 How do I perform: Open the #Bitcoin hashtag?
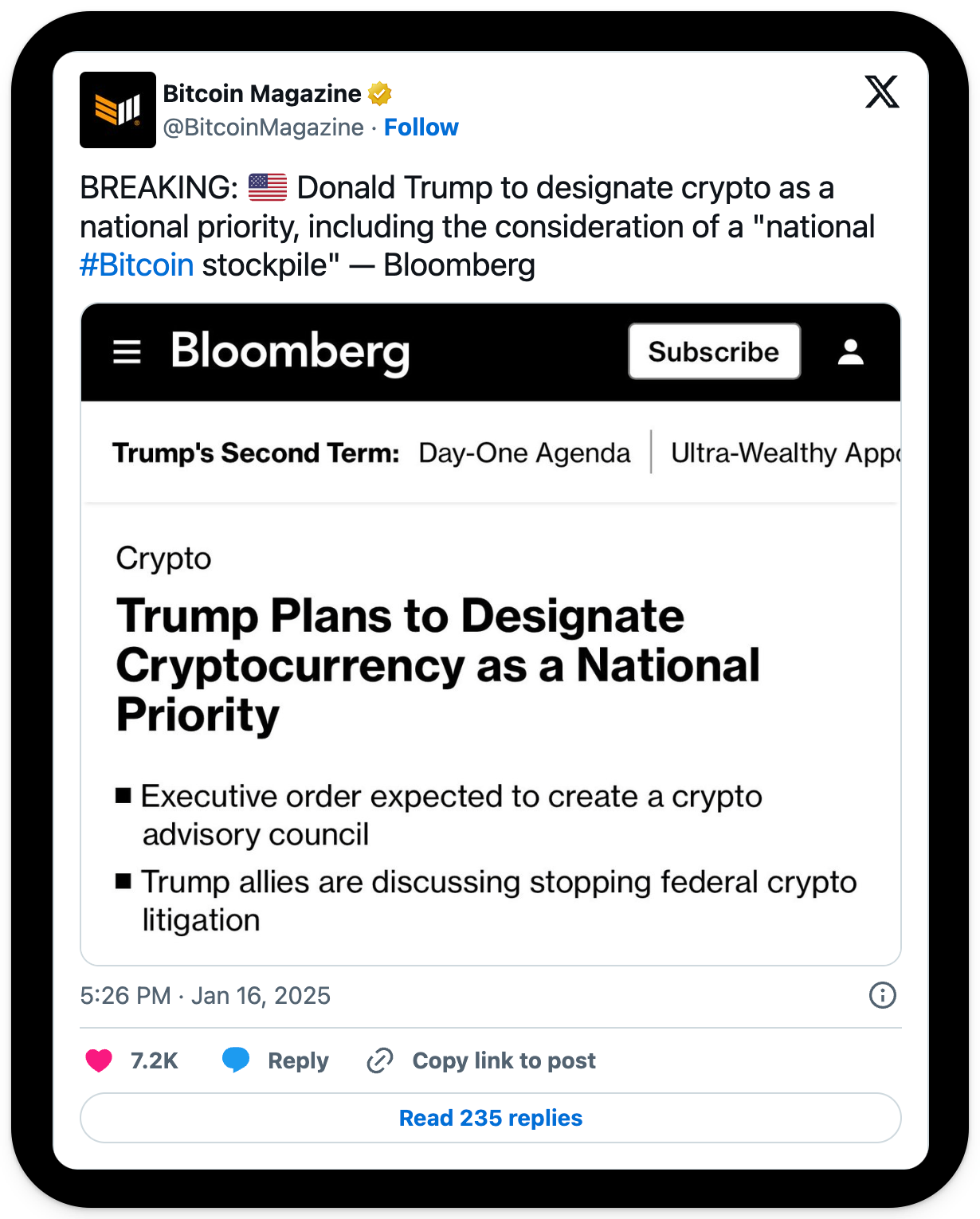click(137, 265)
